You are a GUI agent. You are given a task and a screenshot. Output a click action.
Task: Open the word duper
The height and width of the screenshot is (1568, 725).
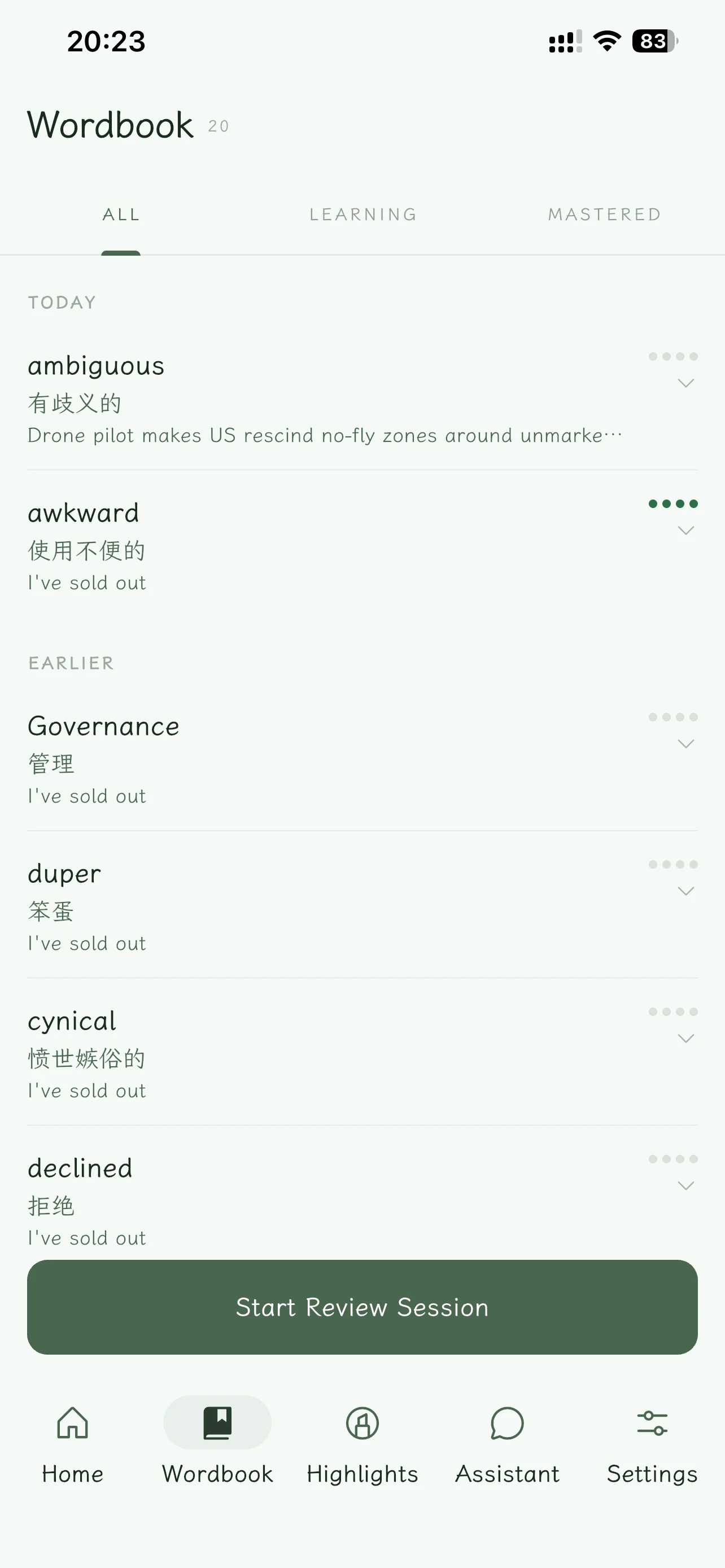click(64, 874)
